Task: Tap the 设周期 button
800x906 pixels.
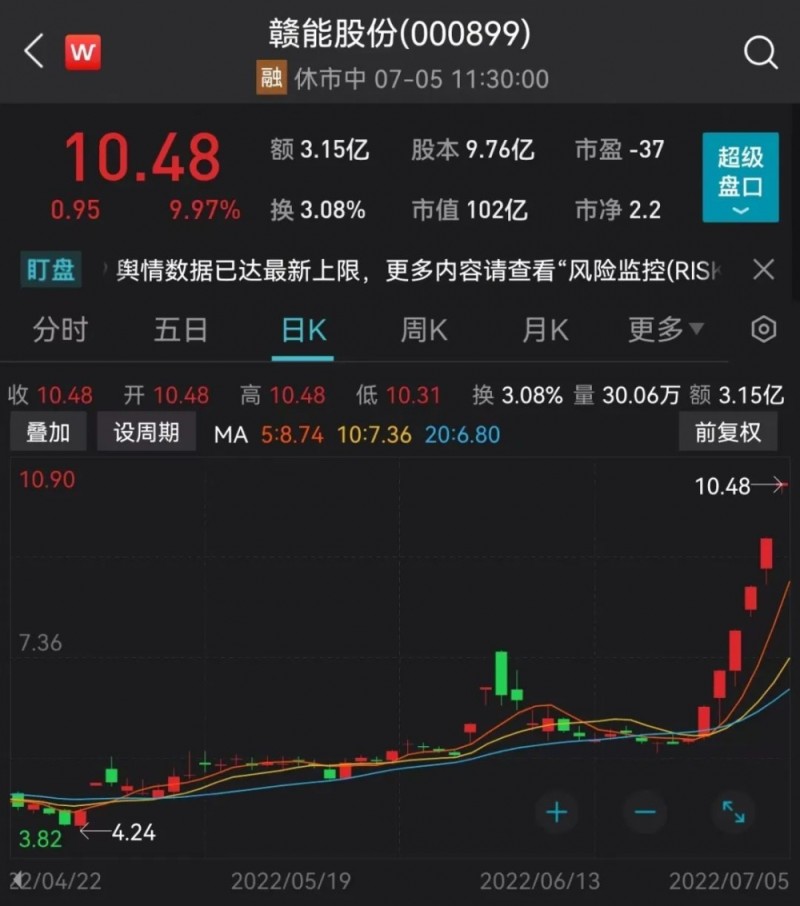Action: coord(147,432)
